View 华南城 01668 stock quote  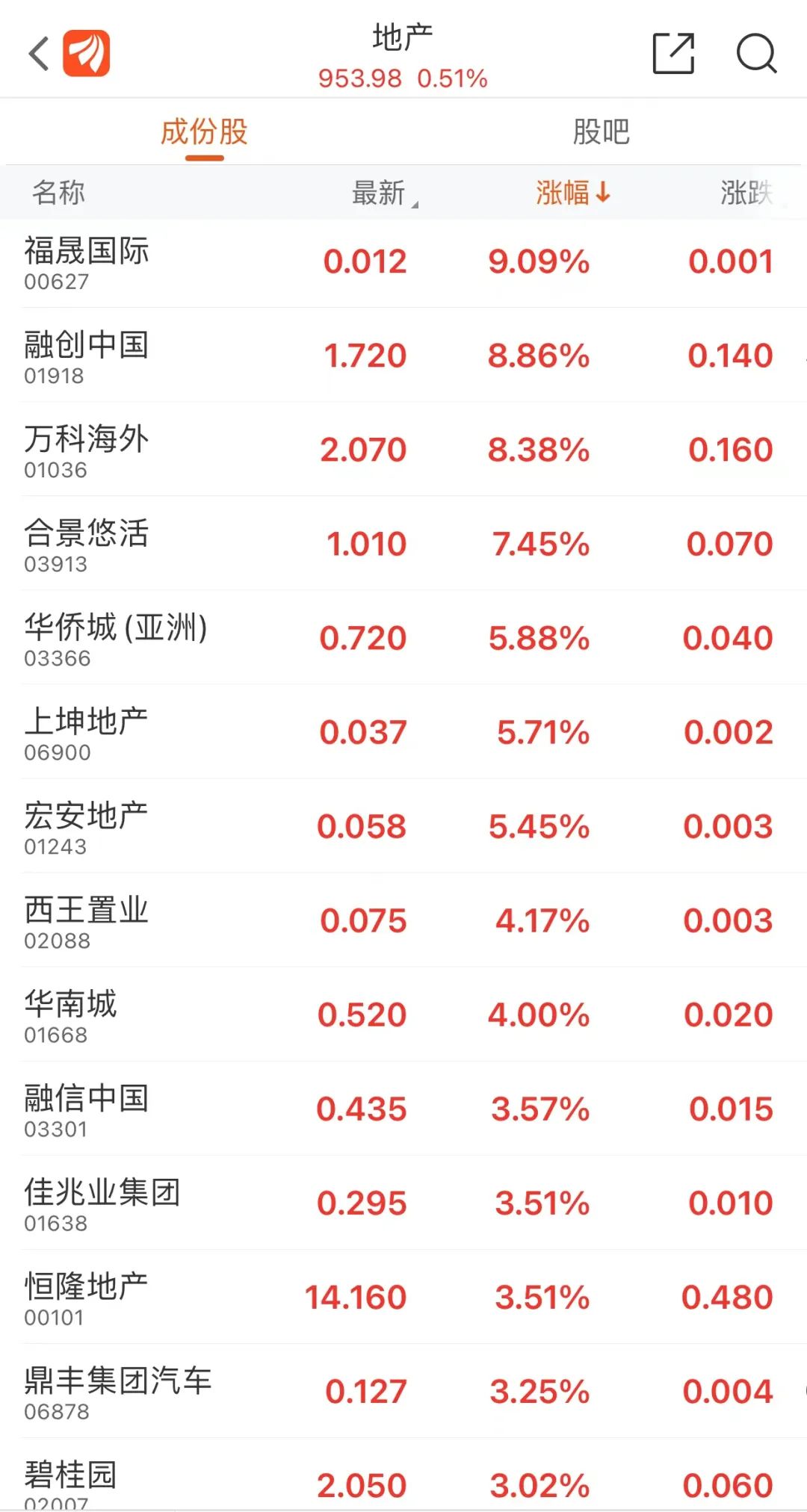(71, 1015)
